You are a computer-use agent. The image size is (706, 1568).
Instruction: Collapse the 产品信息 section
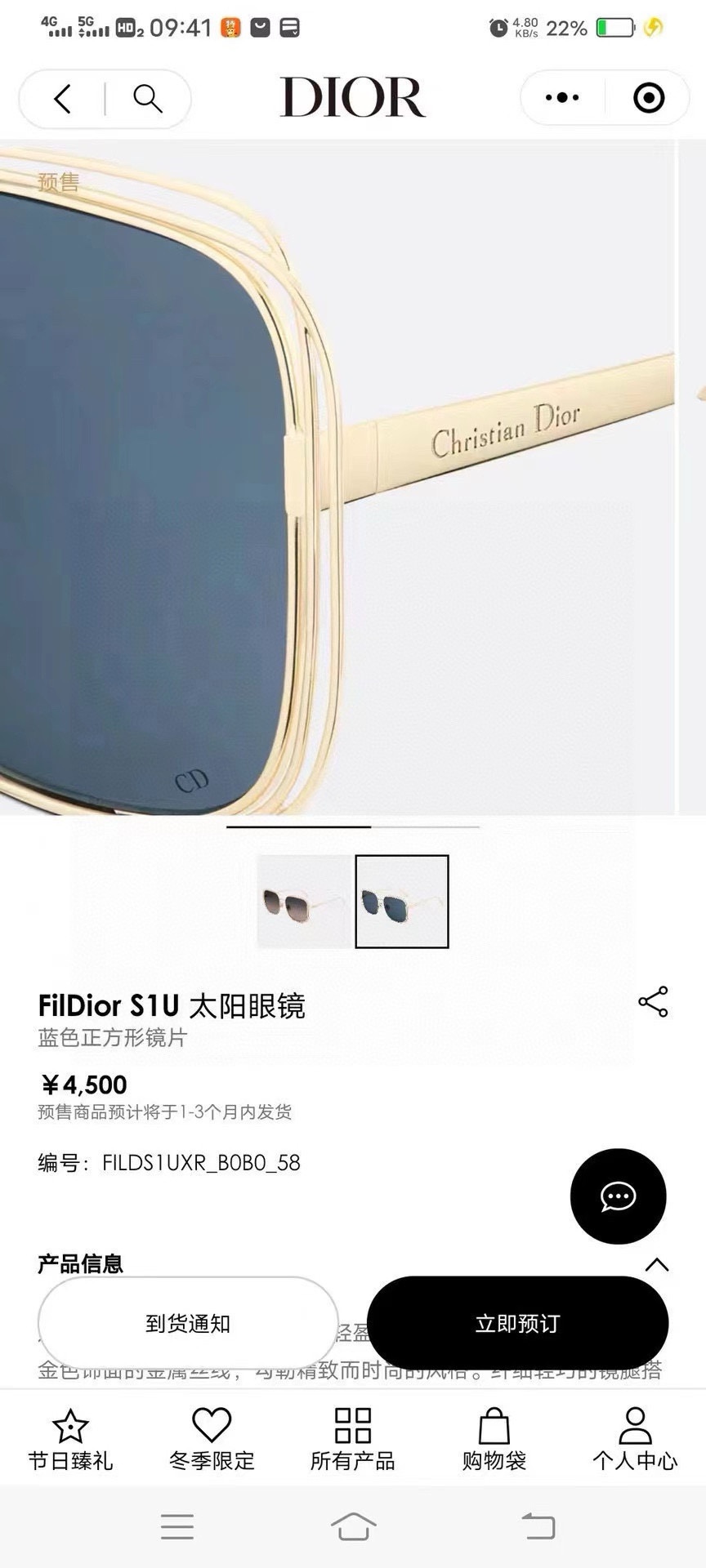click(657, 1265)
